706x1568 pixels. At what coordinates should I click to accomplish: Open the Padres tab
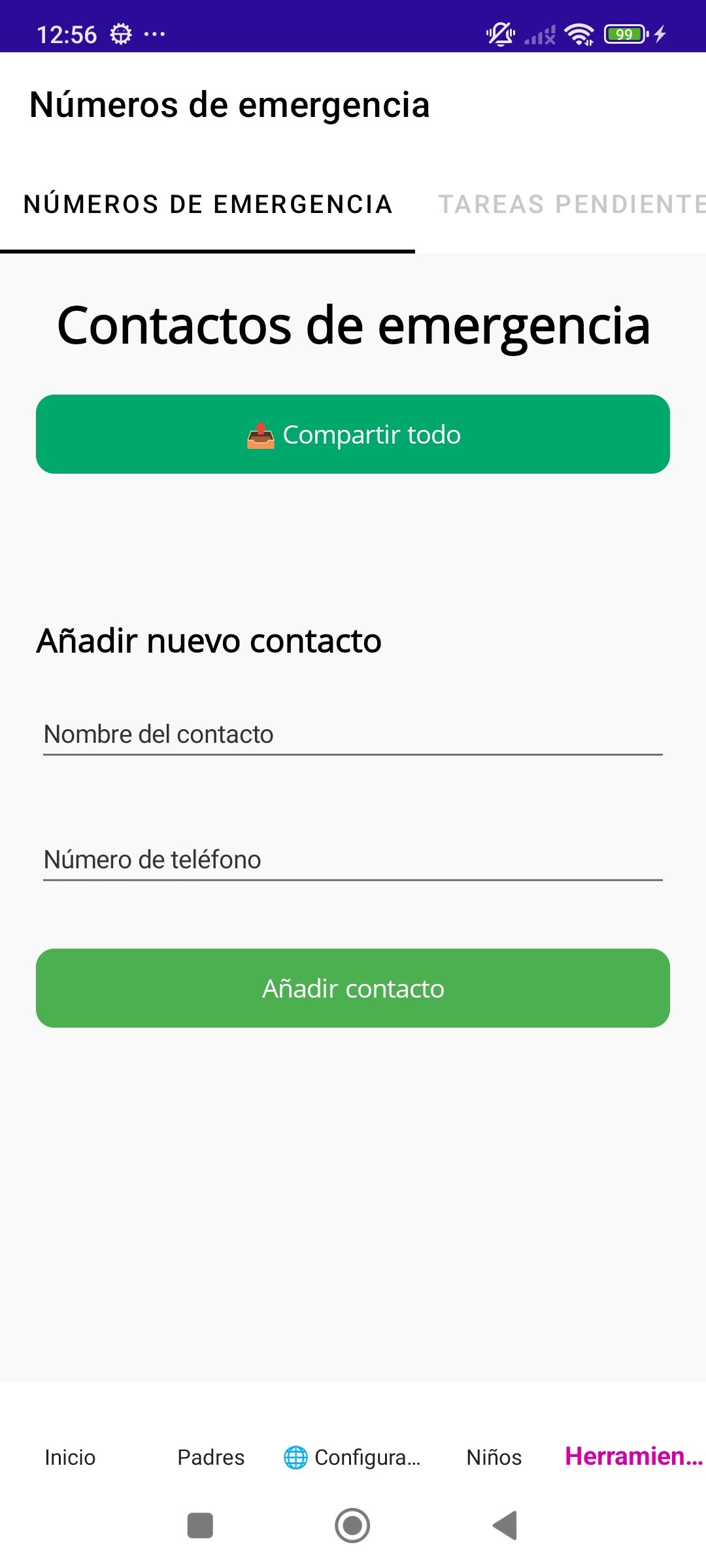[x=211, y=1457]
